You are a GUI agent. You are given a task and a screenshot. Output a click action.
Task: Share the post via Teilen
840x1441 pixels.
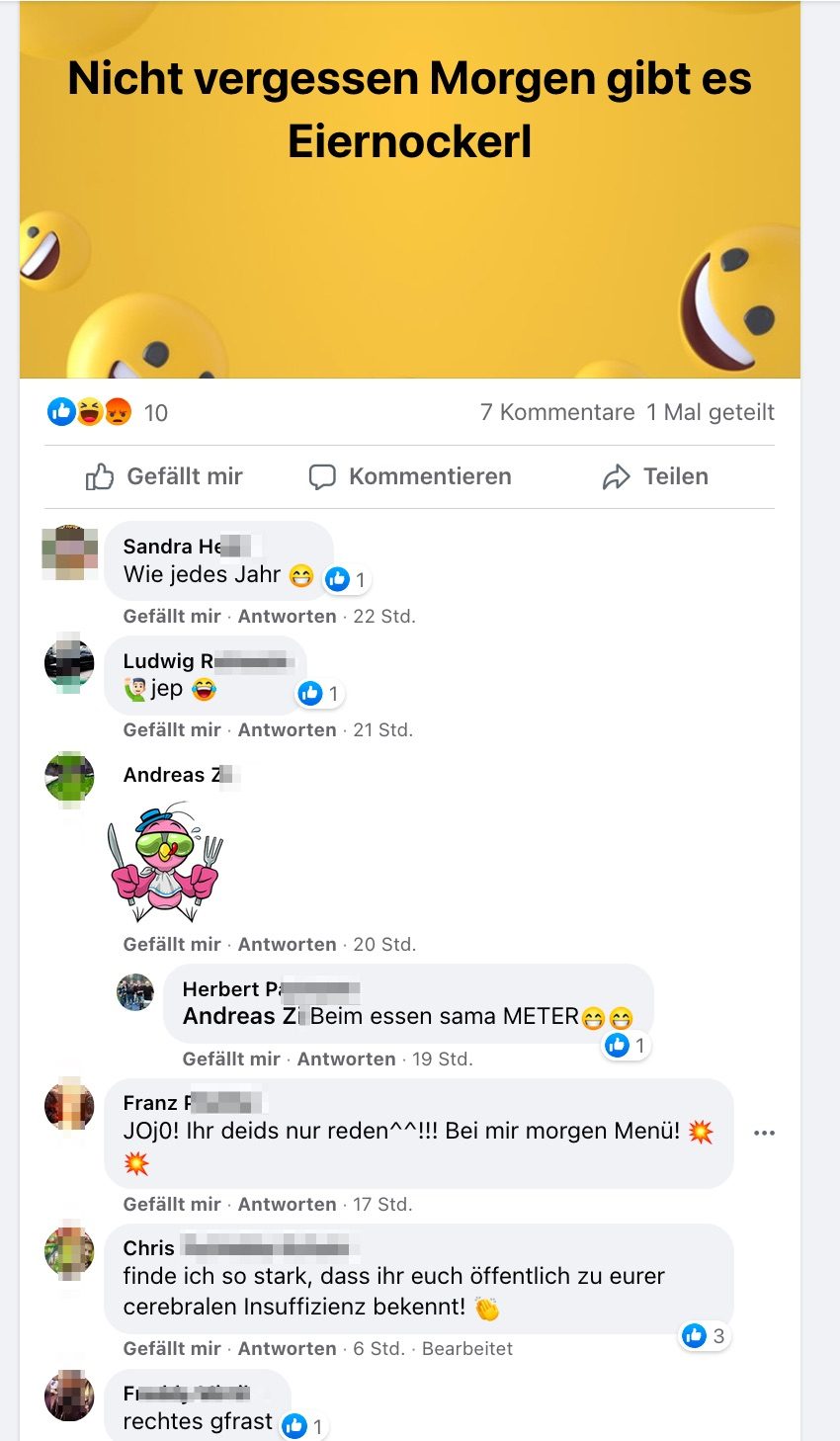click(x=655, y=476)
